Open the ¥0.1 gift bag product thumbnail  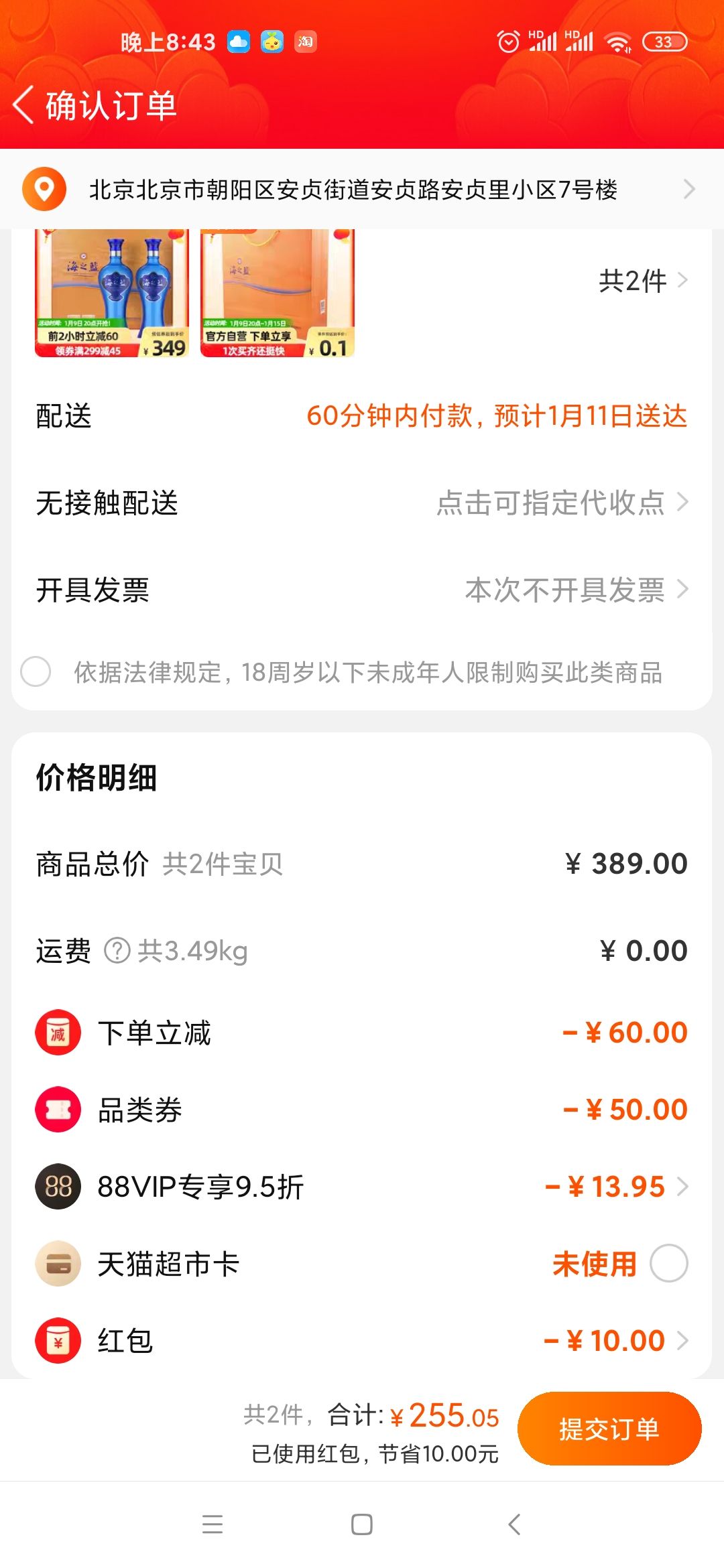pyautogui.click(x=278, y=293)
